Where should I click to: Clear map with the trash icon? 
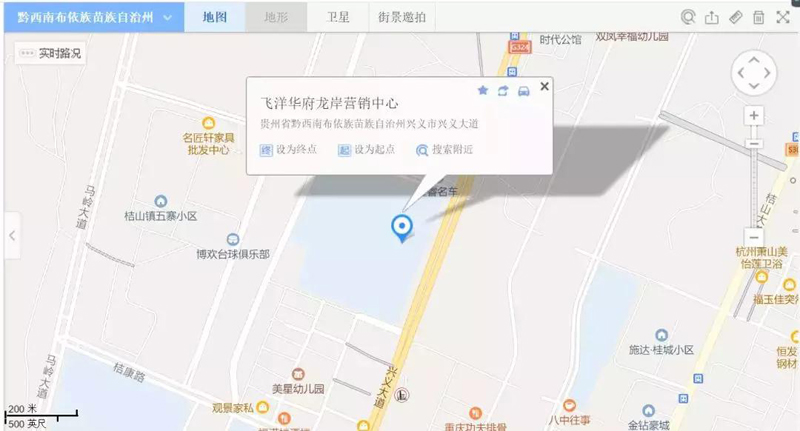coord(759,17)
